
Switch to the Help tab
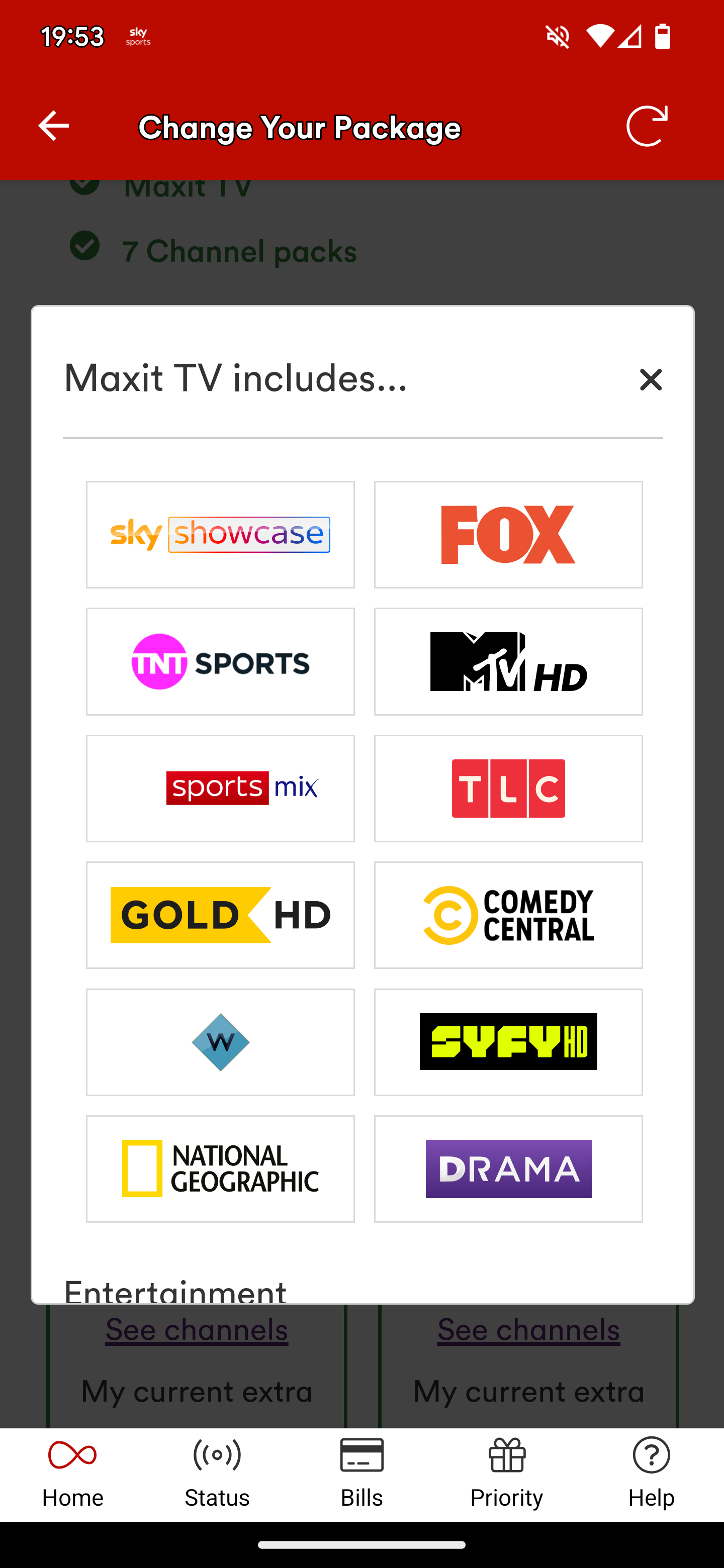point(651,1474)
